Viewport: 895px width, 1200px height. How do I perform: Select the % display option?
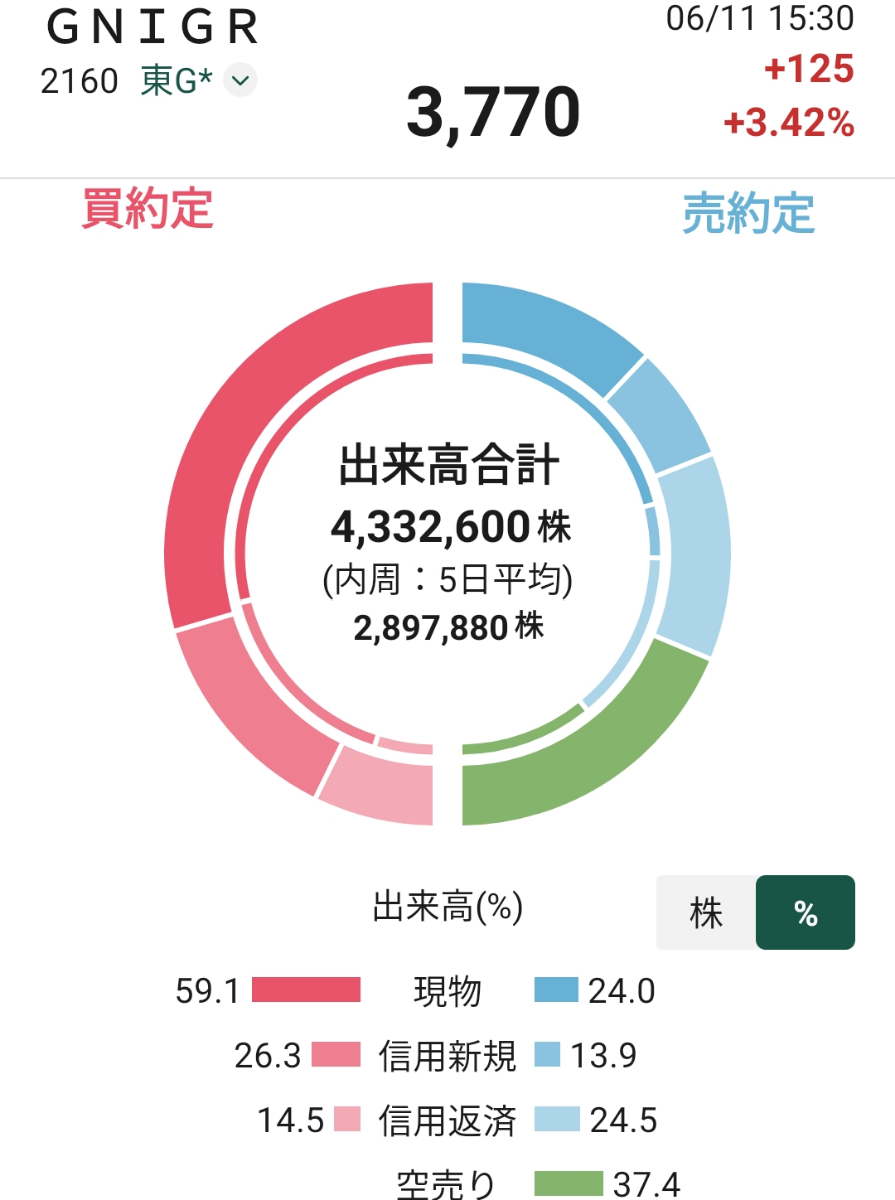click(805, 913)
